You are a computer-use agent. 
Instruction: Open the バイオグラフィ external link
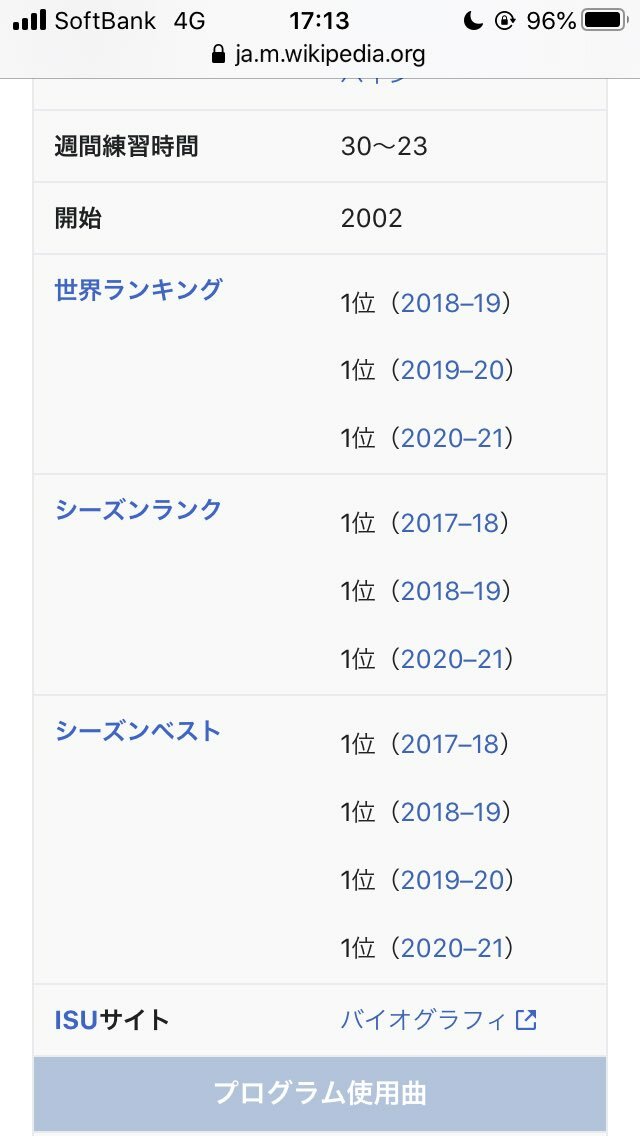(439, 1020)
